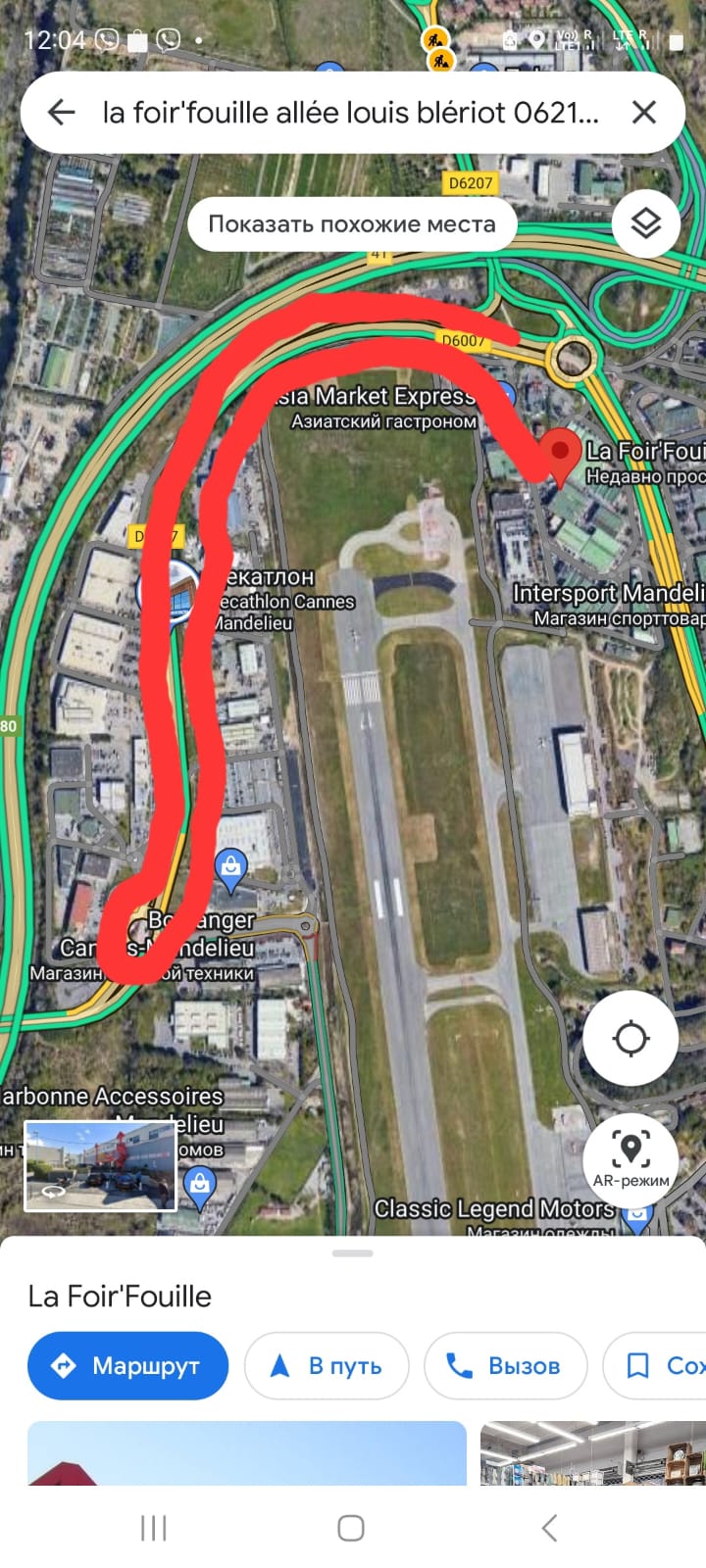Clear the search query
Screen dimensions: 706x1568
[x=643, y=113]
